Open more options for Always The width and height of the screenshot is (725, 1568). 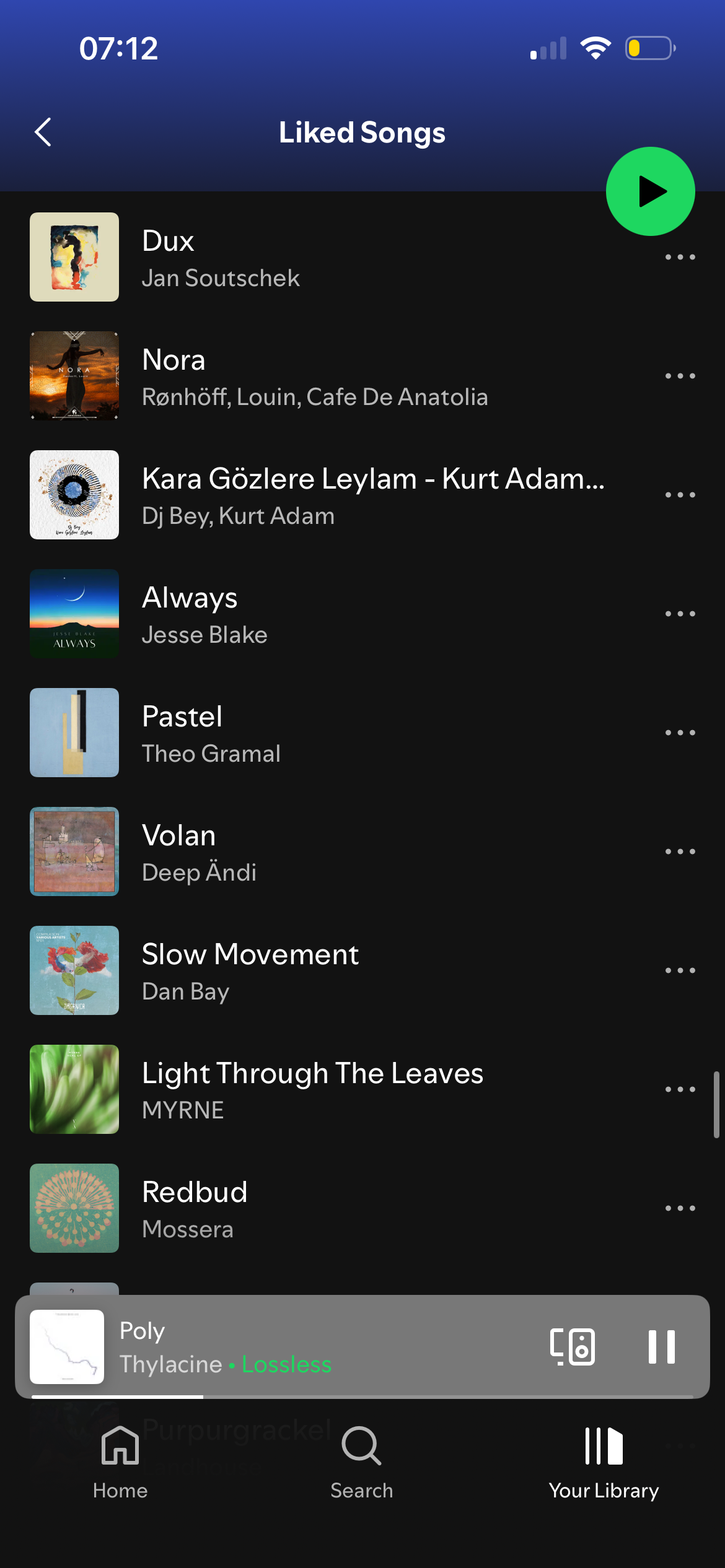(680, 614)
